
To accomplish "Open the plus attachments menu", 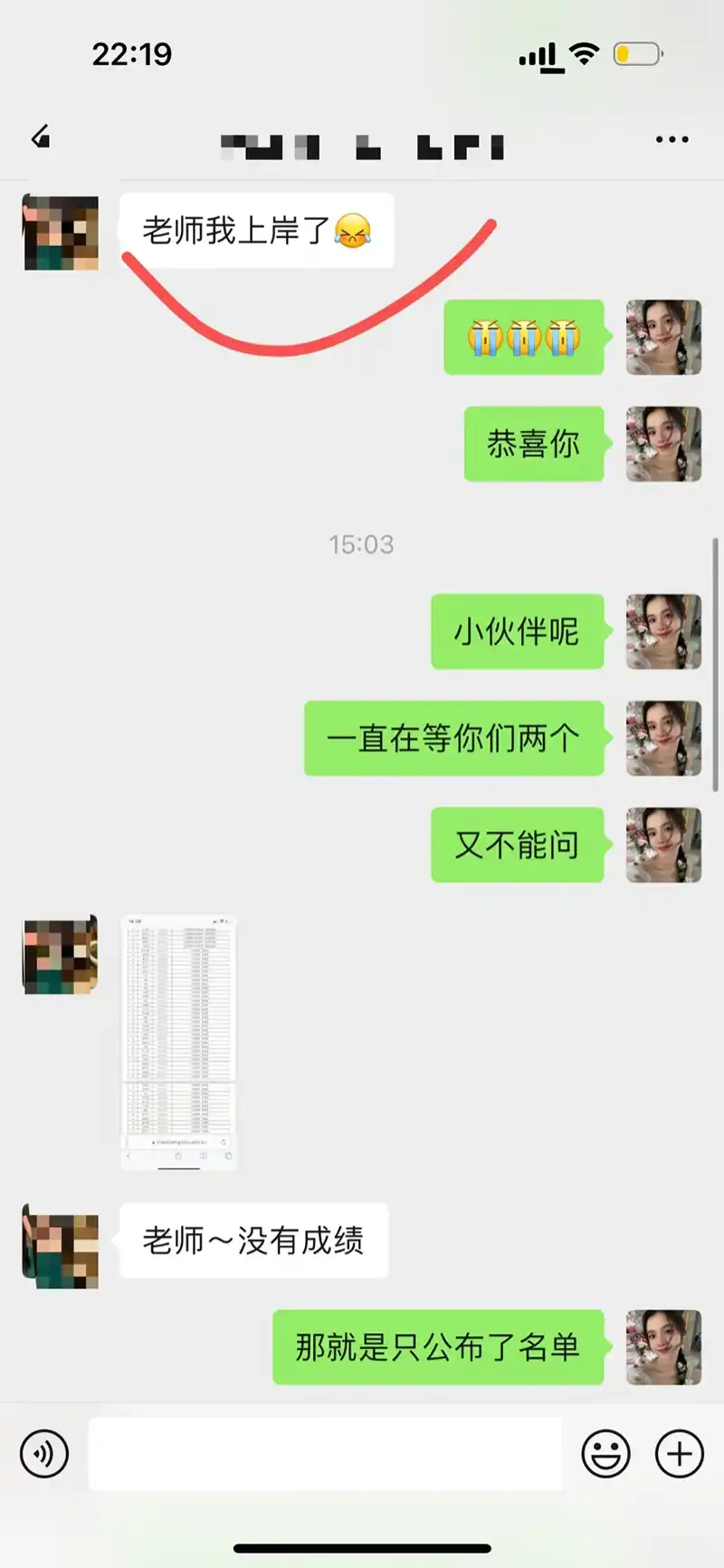I will pos(679,1454).
